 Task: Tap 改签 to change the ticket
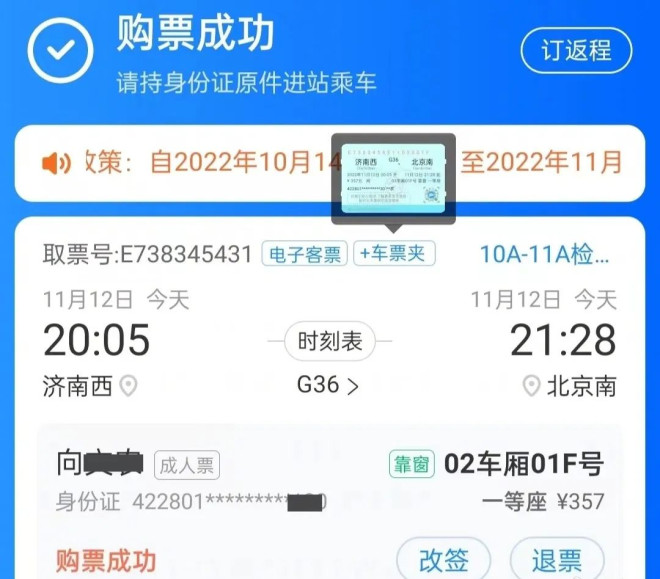coord(444,559)
